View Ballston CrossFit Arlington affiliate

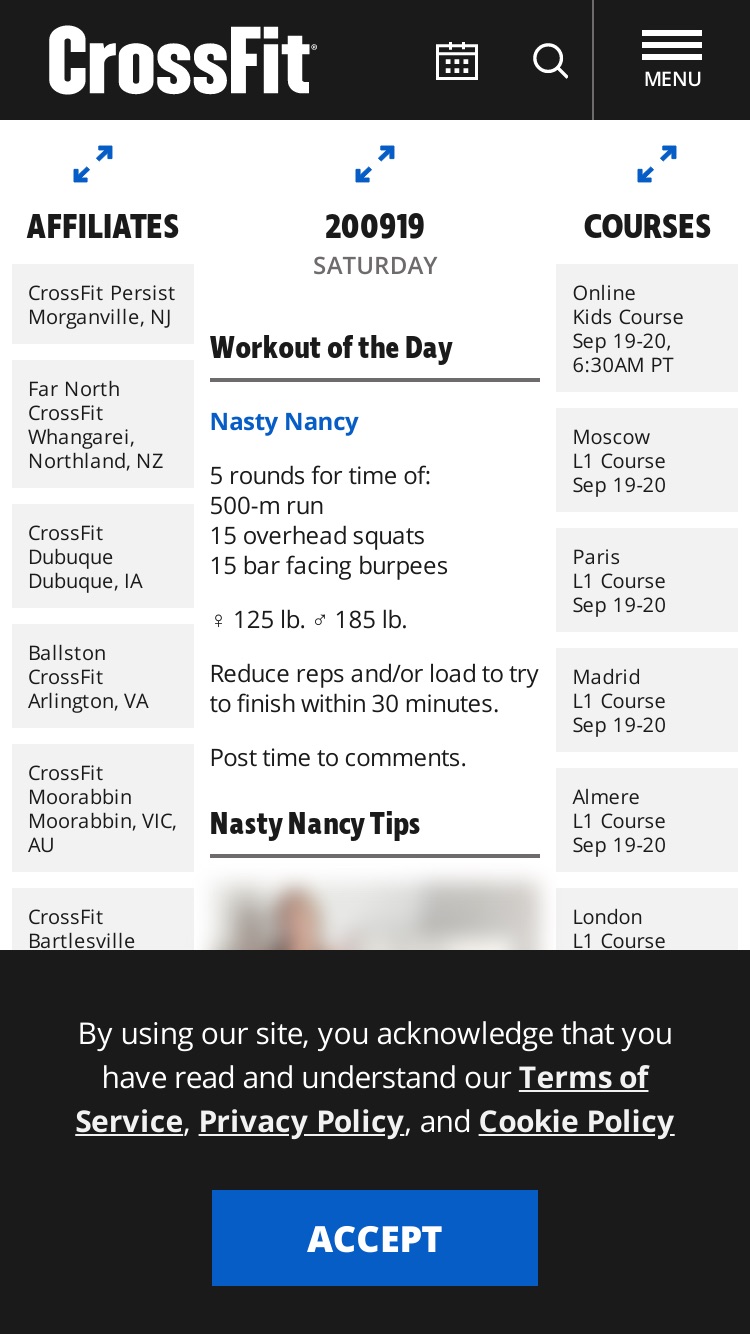pos(103,676)
